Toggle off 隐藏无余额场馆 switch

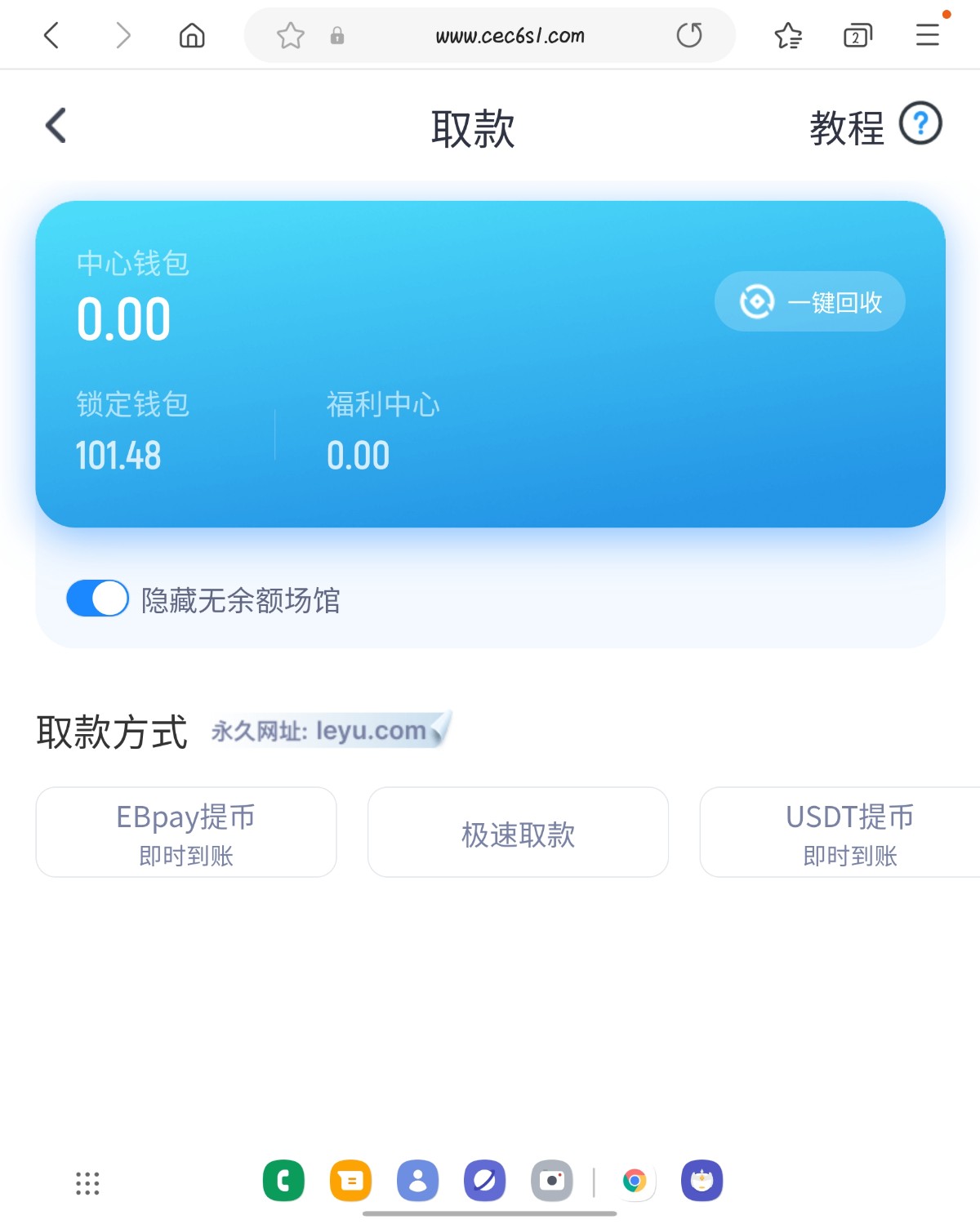click(x=98, y=599)
